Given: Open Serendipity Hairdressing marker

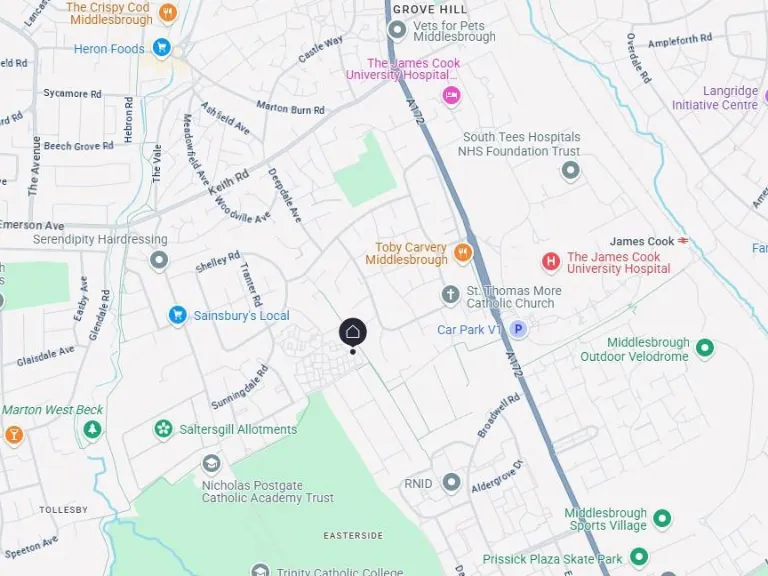Looking at the screenshot, I should pos(159,261).
